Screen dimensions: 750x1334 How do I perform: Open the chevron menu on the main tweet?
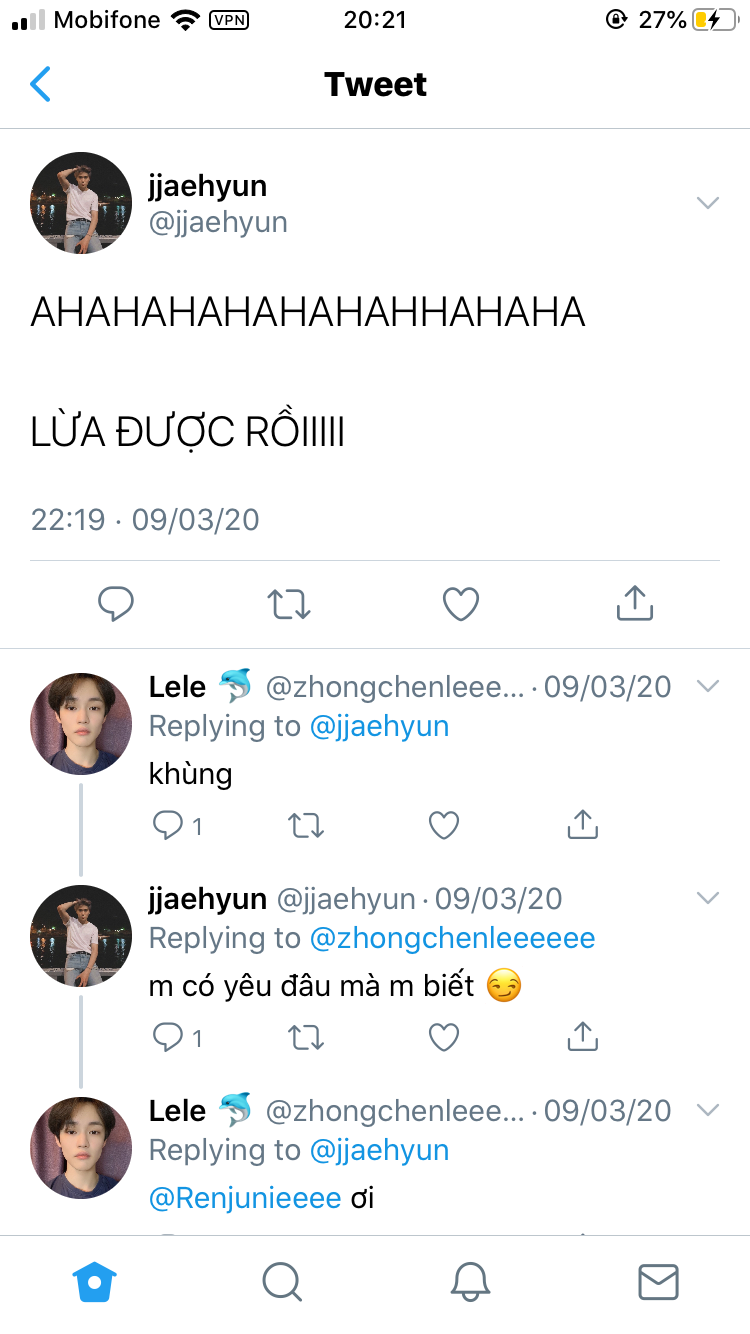point(708,203)
